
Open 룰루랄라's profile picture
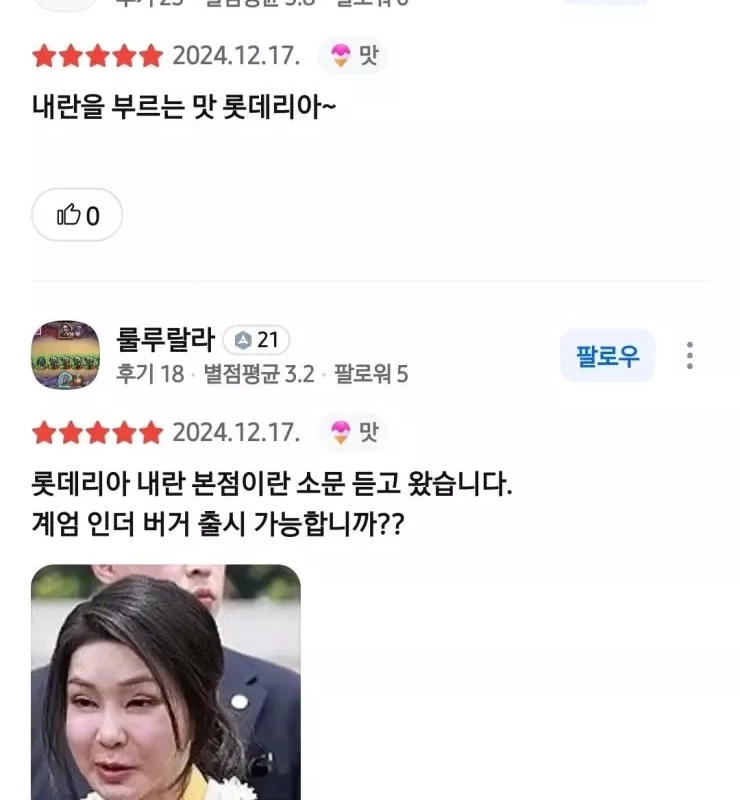[66, 355]
